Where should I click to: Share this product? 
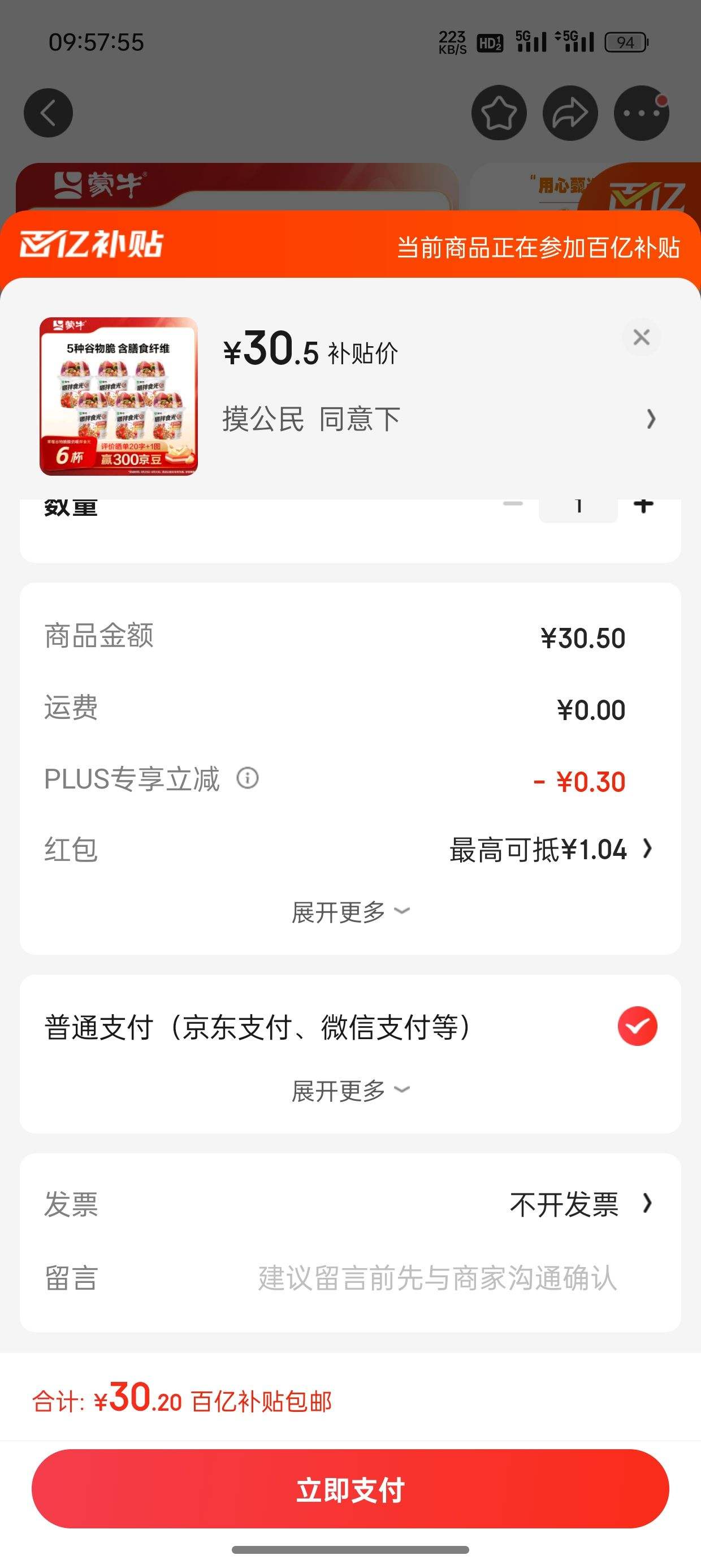coord(570,113)
